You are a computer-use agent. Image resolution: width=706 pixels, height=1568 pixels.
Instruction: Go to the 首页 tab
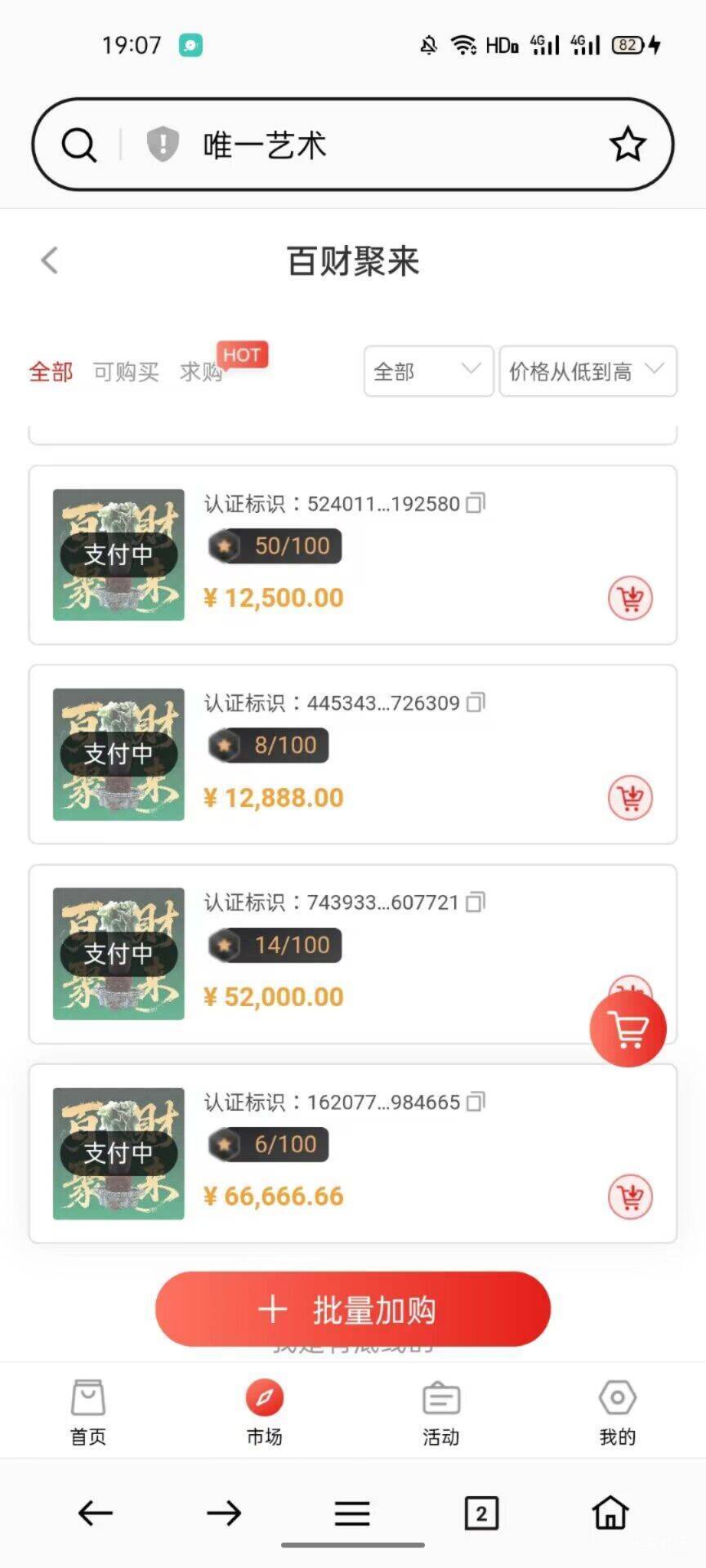click(x=88, y=1411)
